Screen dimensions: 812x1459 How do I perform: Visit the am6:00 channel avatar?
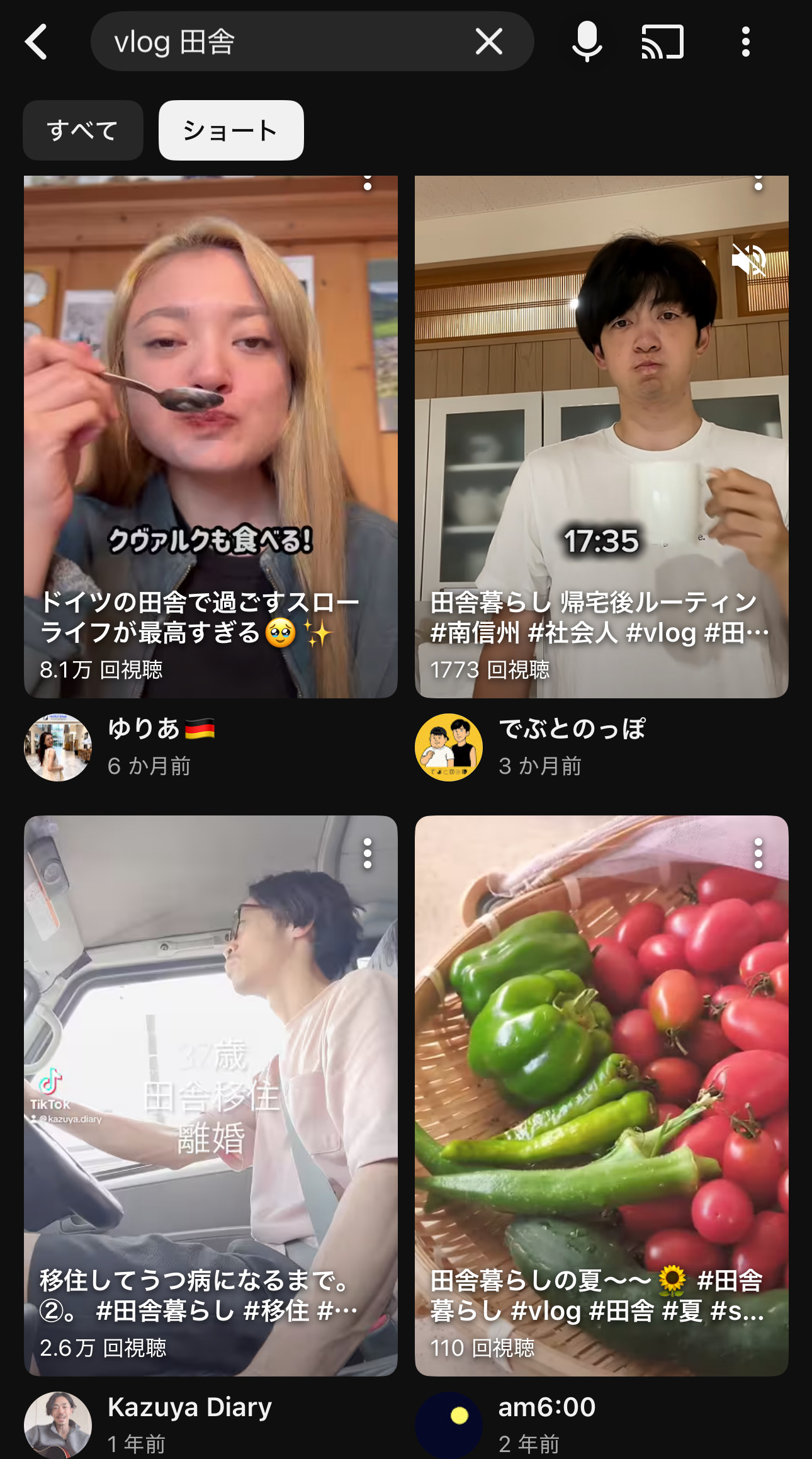click(449, 1424)
